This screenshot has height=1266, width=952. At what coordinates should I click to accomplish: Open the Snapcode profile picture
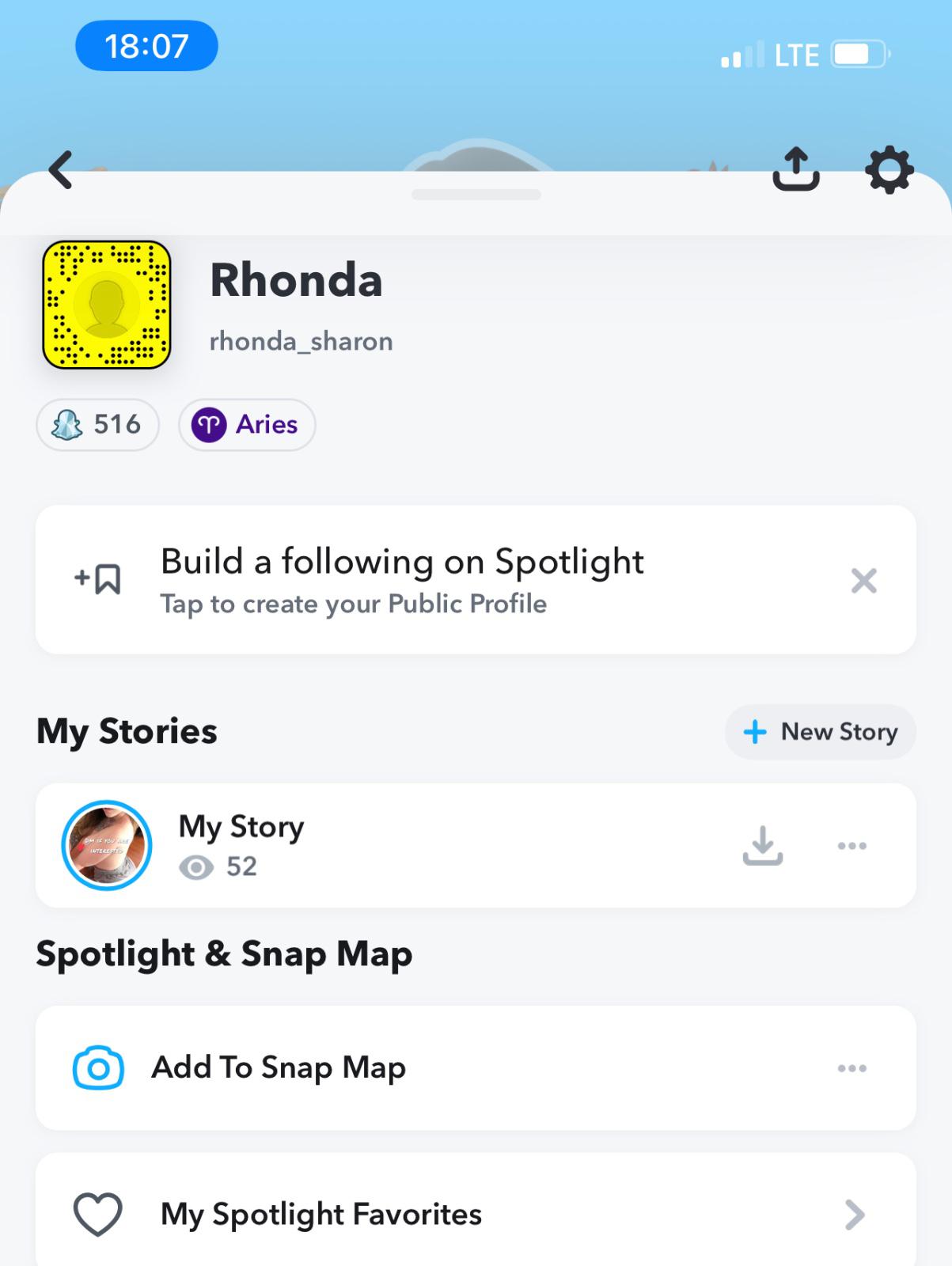[107, 305]
